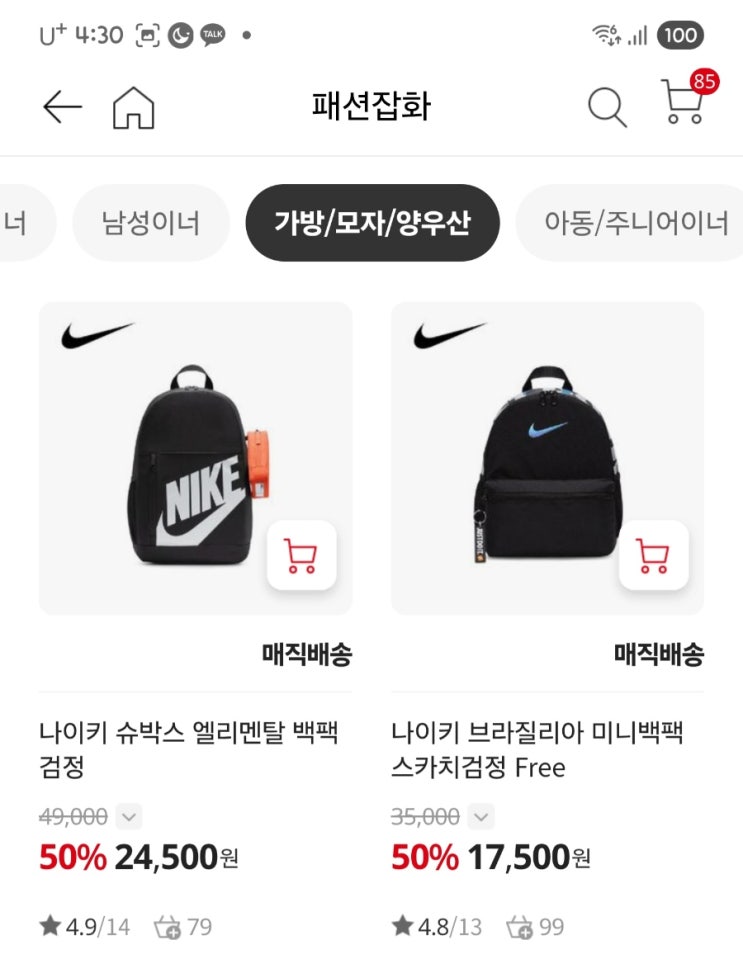Select the 가방/모자/양우산 category tab
This screenshot has height=973, width=743.
click(x=372, y=223)
